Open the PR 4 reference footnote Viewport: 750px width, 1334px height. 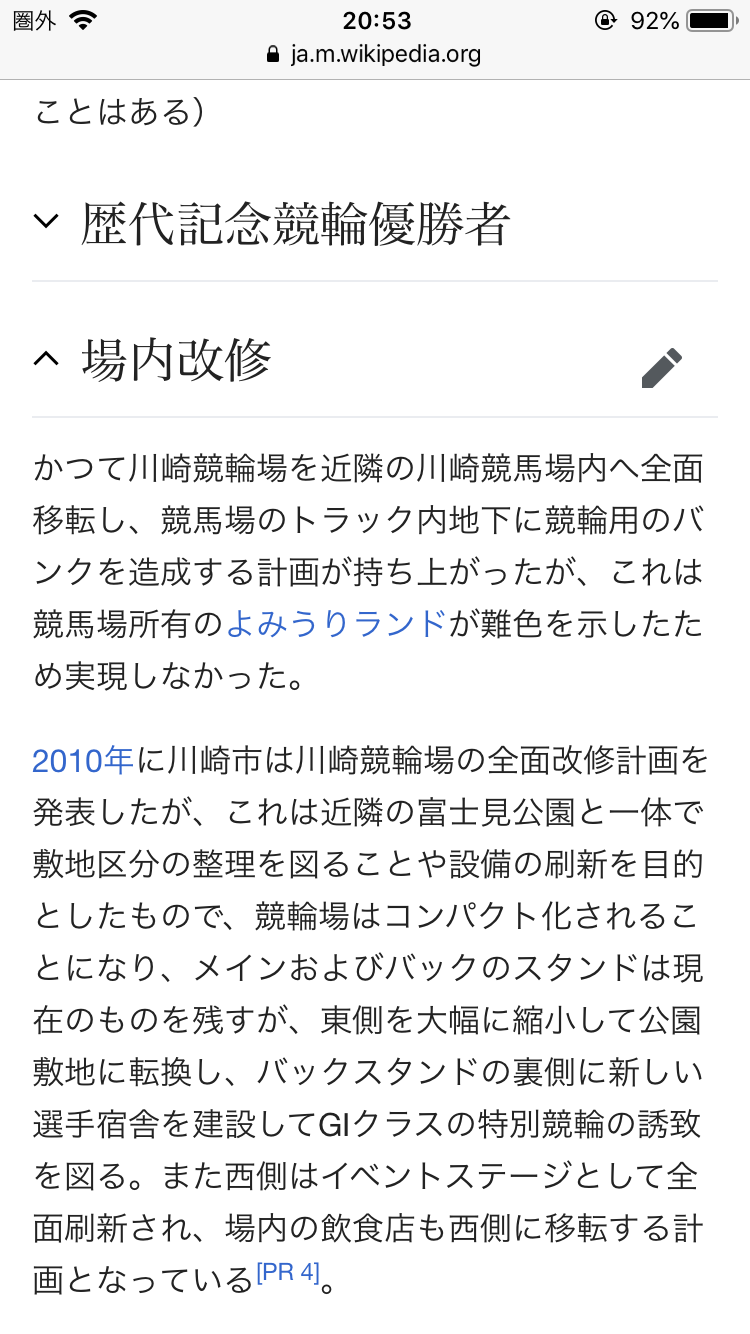pos(288,1273)
